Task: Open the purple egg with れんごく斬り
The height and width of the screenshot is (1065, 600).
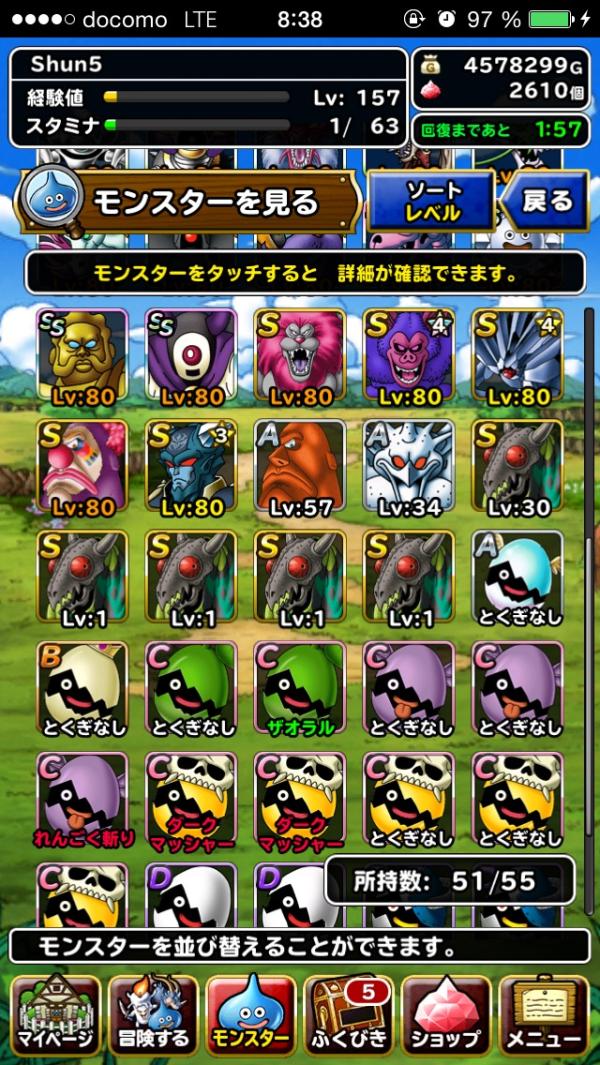Action: [x=82, y=799]
